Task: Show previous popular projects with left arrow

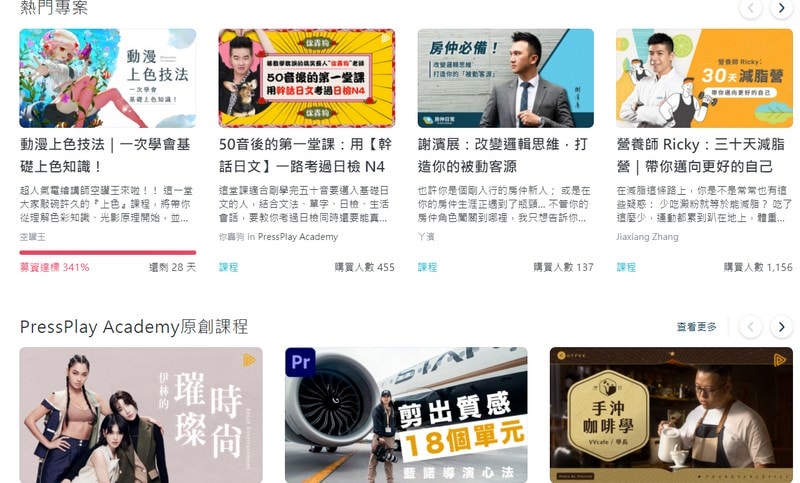Action: click(x=751, y=9)
